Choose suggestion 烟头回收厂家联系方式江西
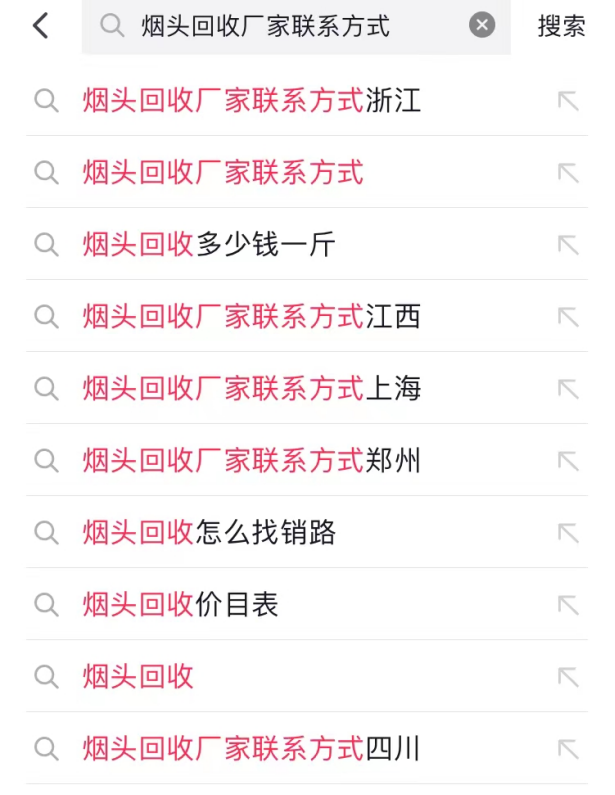The width and height of the screenshot is (615, 795). pyautogui.click(x=251, y=317)
